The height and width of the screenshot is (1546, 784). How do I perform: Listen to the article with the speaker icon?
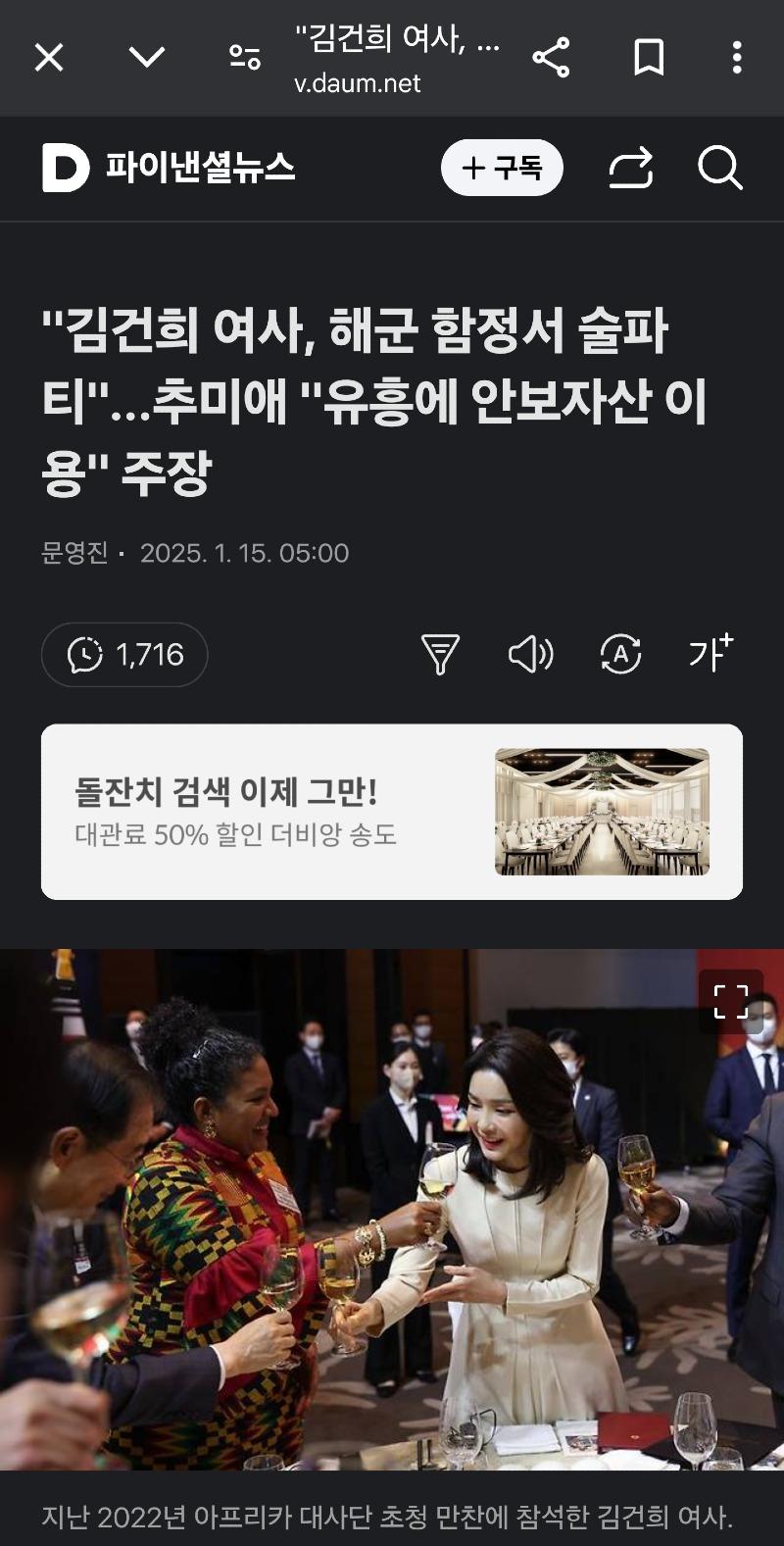[x=531, y=654]
